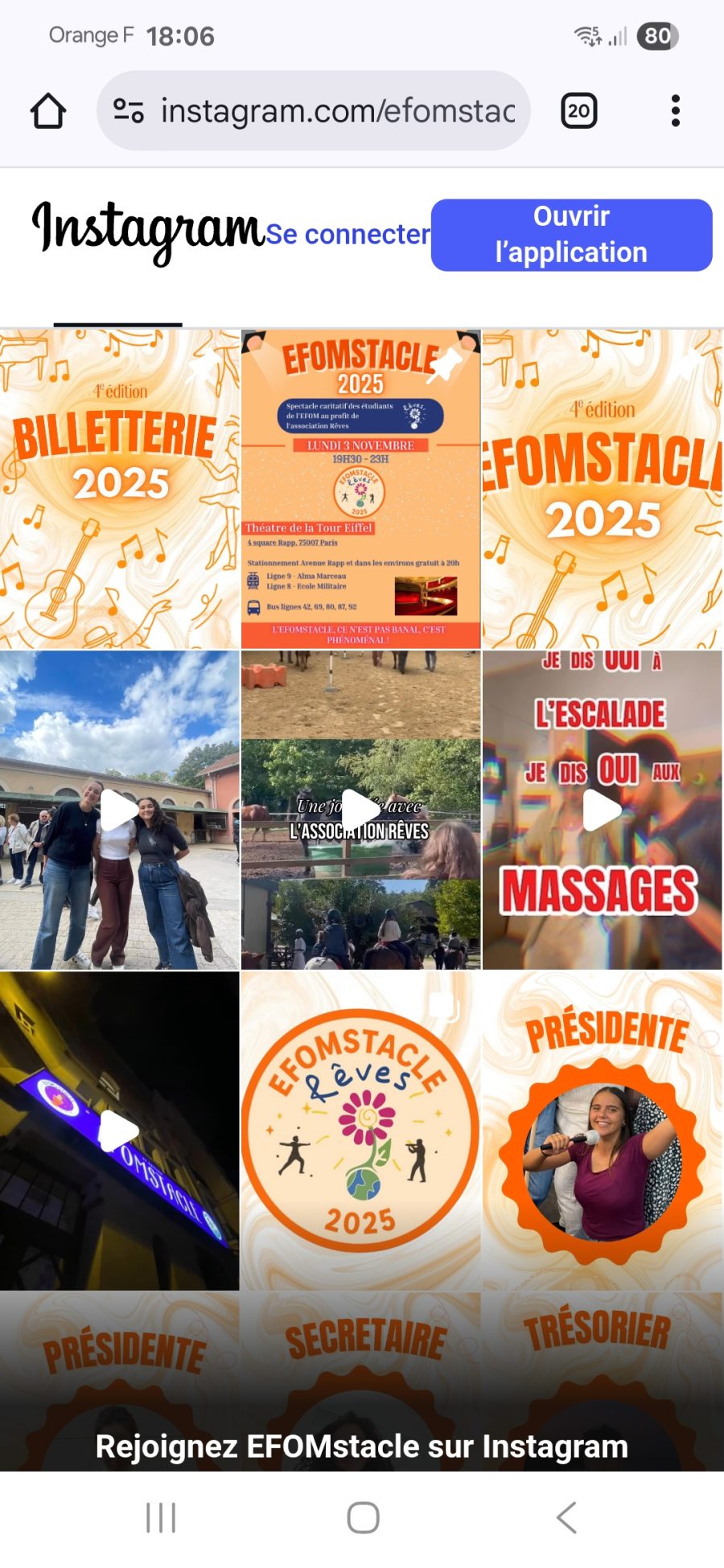Play the night neon sign video

coord(119,1131)
